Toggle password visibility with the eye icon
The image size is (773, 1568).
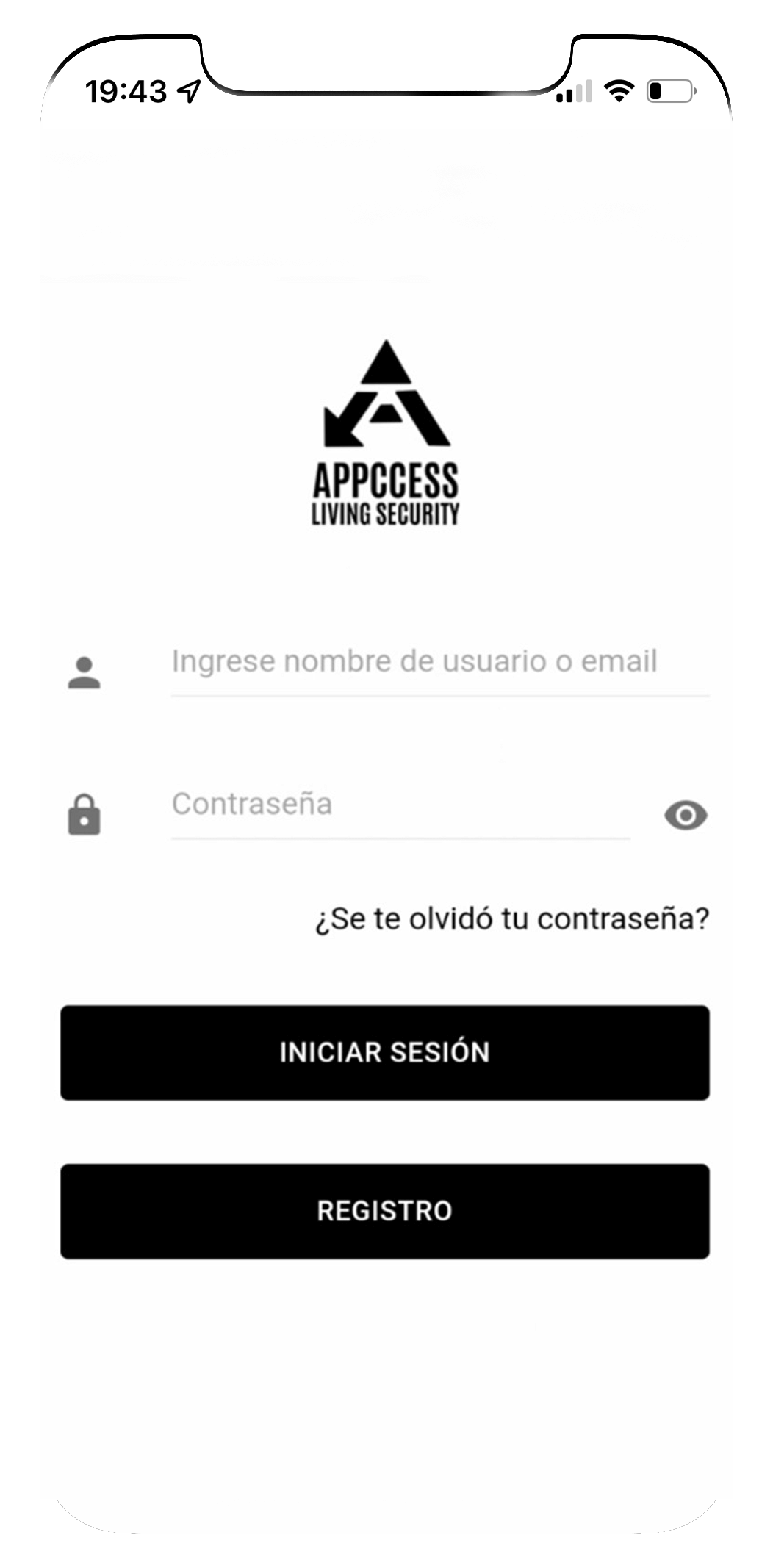(686, 816)
